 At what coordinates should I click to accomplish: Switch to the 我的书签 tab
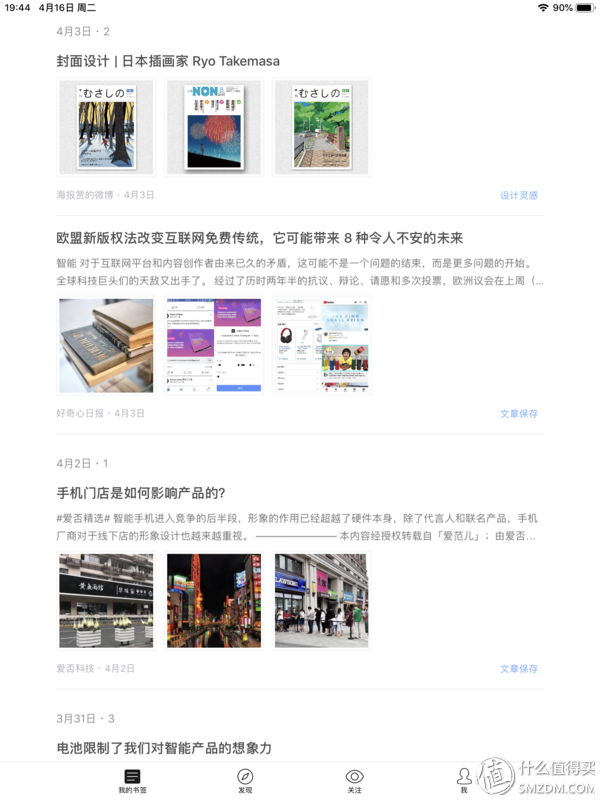tap(132, 781)
